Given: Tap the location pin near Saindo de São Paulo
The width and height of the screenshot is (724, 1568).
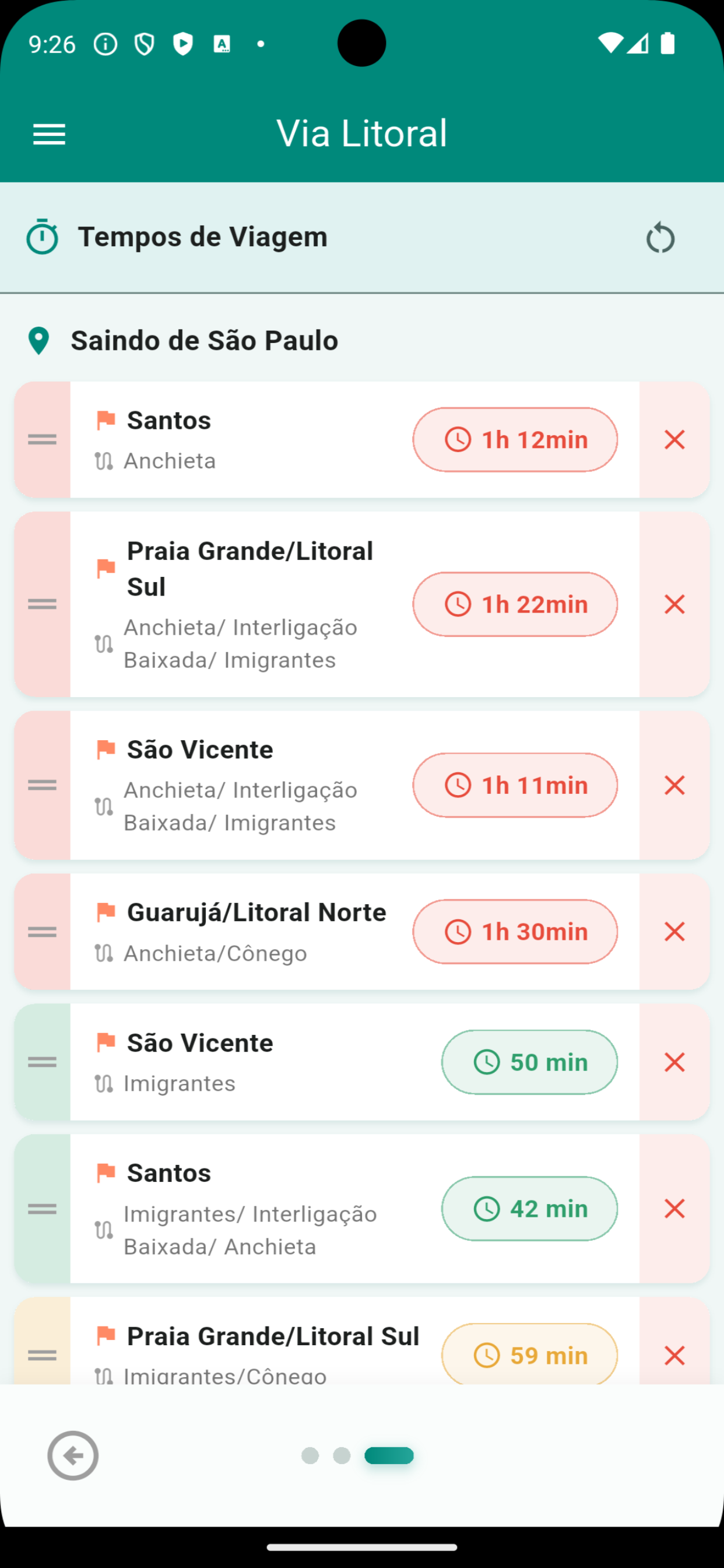Looking at the screenshot, I should (40, 339).
